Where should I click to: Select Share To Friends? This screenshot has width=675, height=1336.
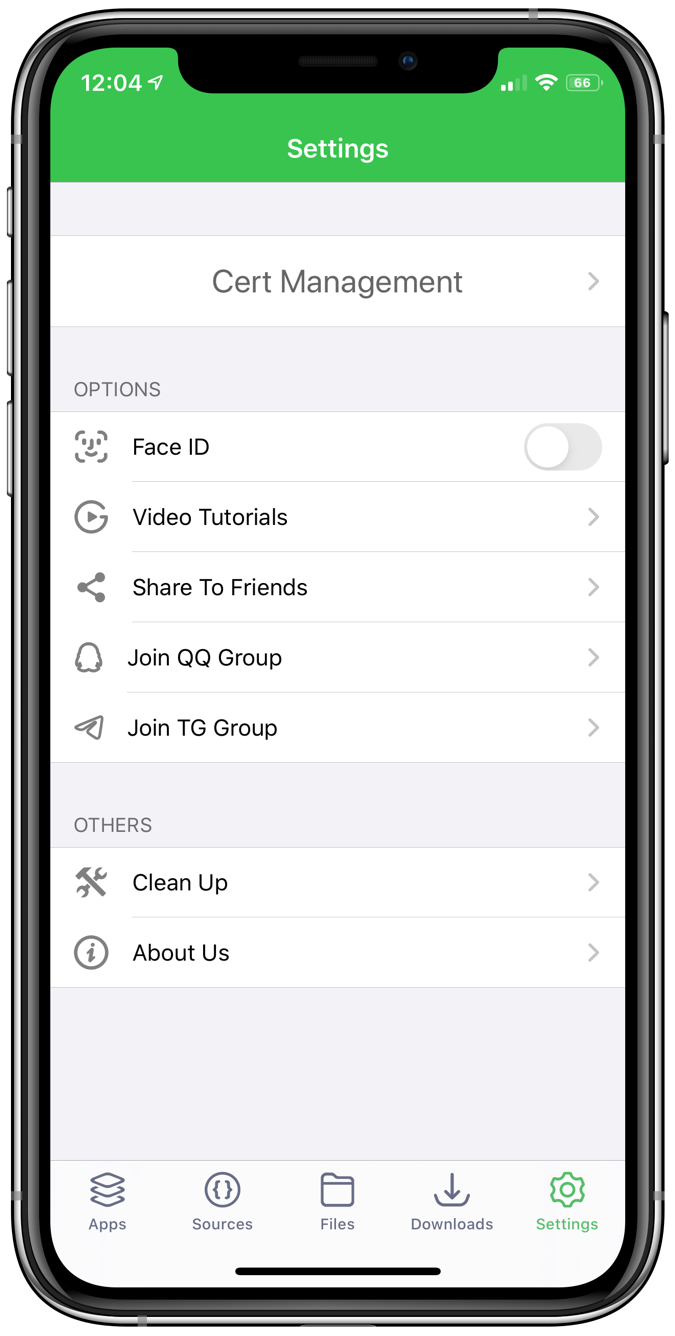tap(337, 587)
